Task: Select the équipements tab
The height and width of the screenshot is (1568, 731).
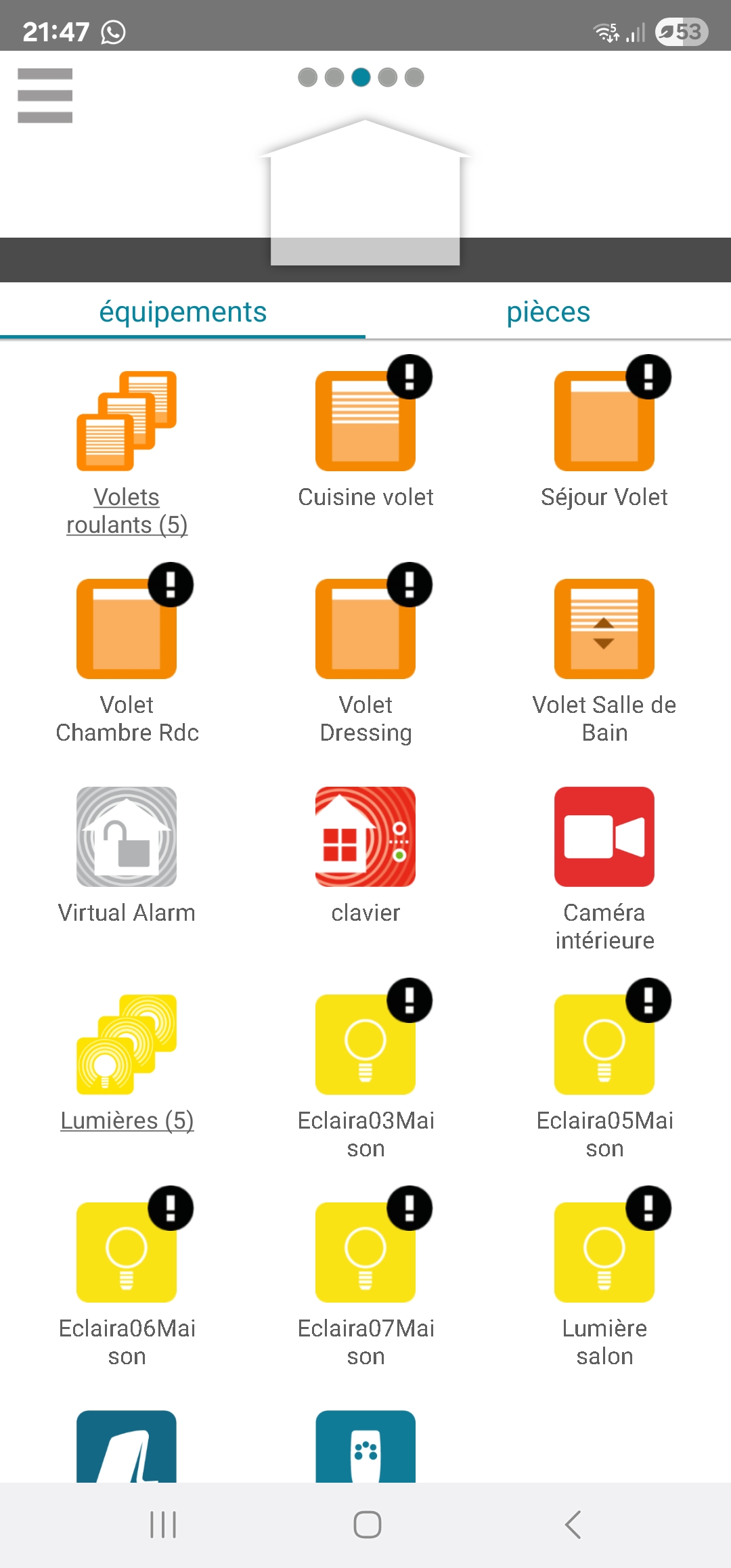Action: point(183,311)
